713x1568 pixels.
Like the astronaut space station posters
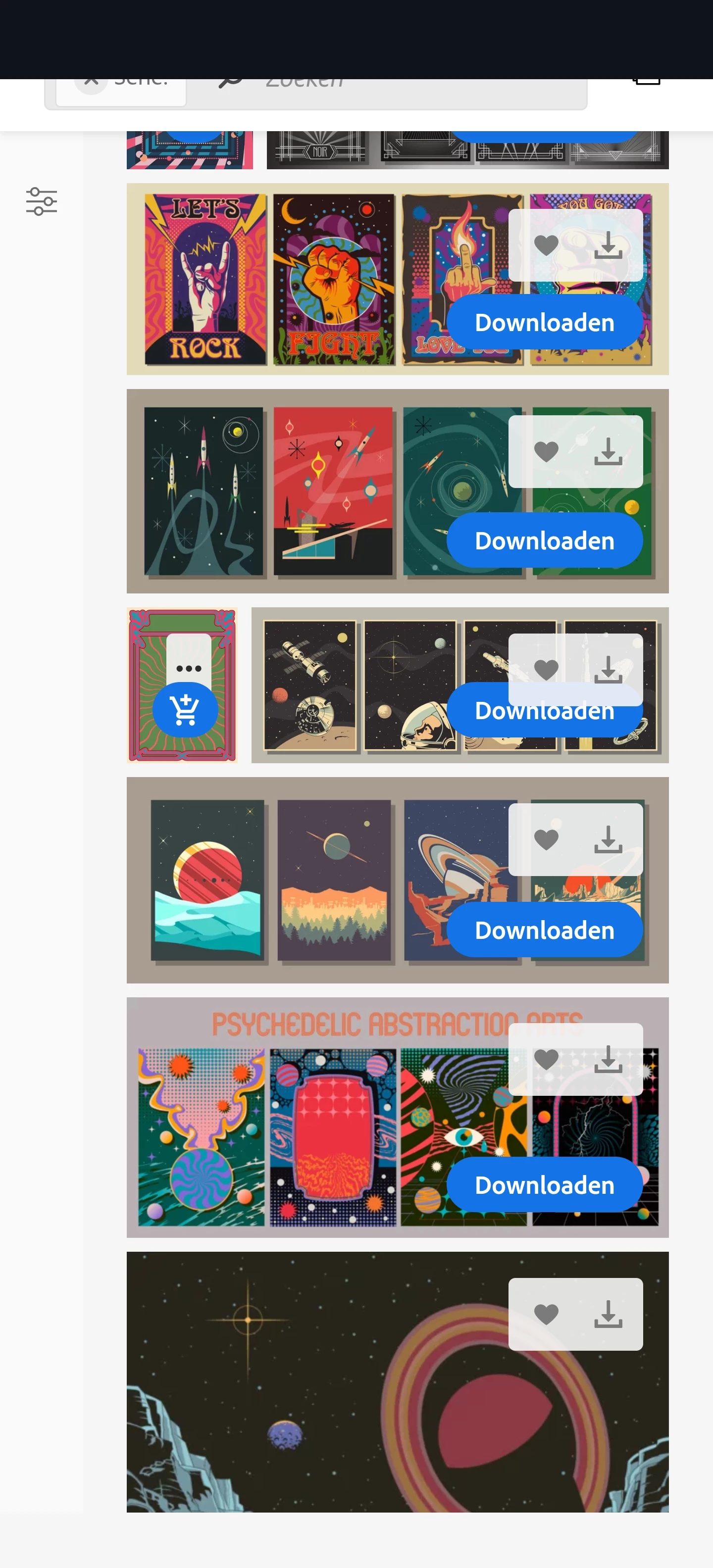tap(546, 670)
